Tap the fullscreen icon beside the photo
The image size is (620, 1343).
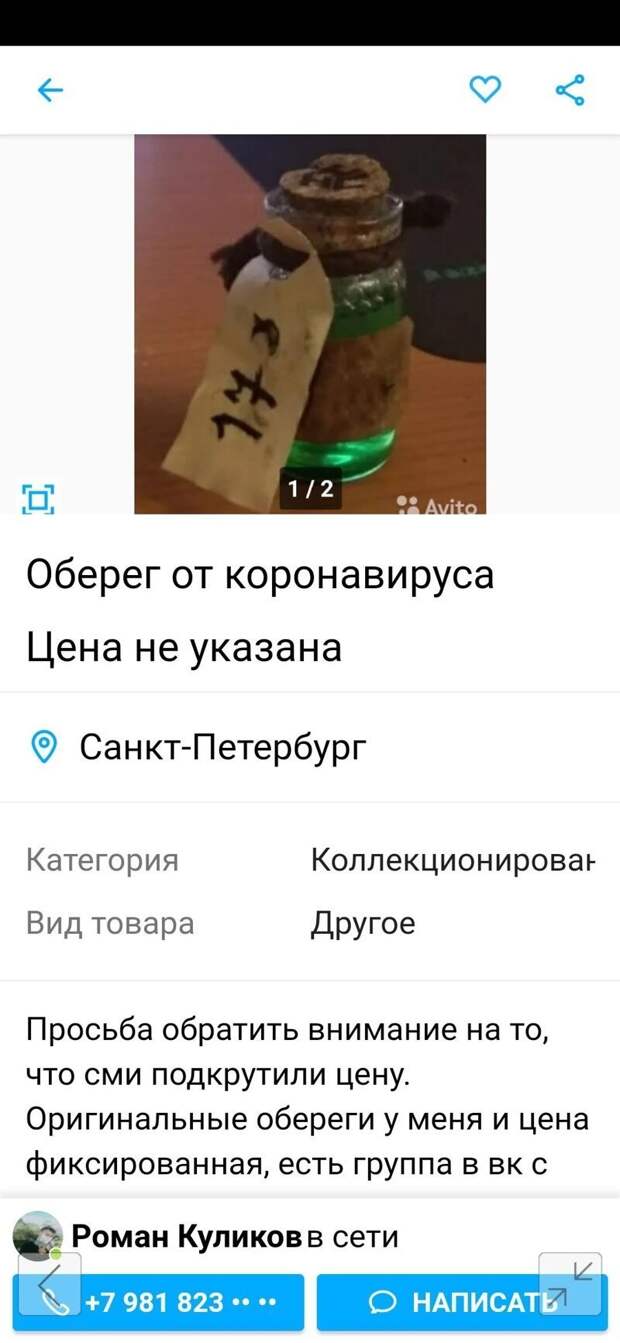tap(38, 497)
